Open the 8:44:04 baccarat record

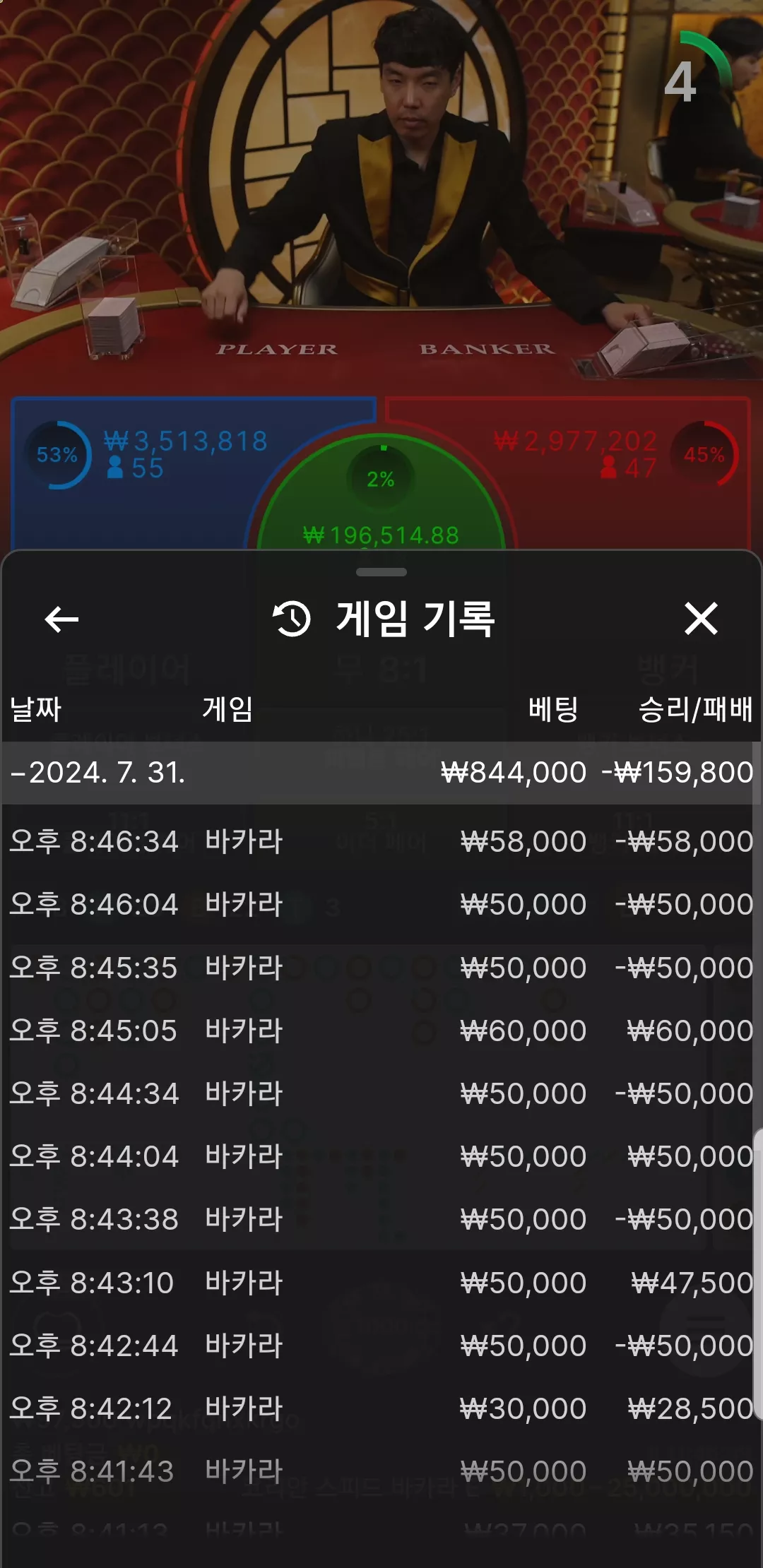point(381,1156)
